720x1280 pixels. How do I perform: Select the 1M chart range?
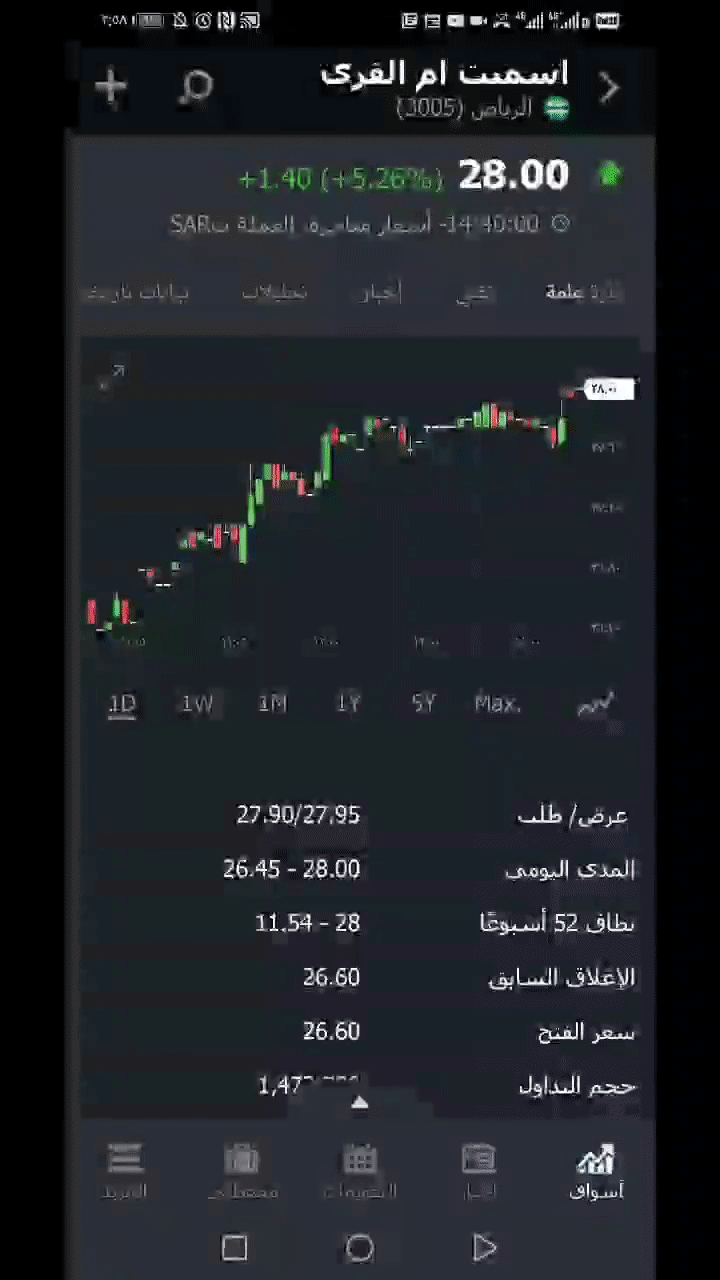[272, 704]
